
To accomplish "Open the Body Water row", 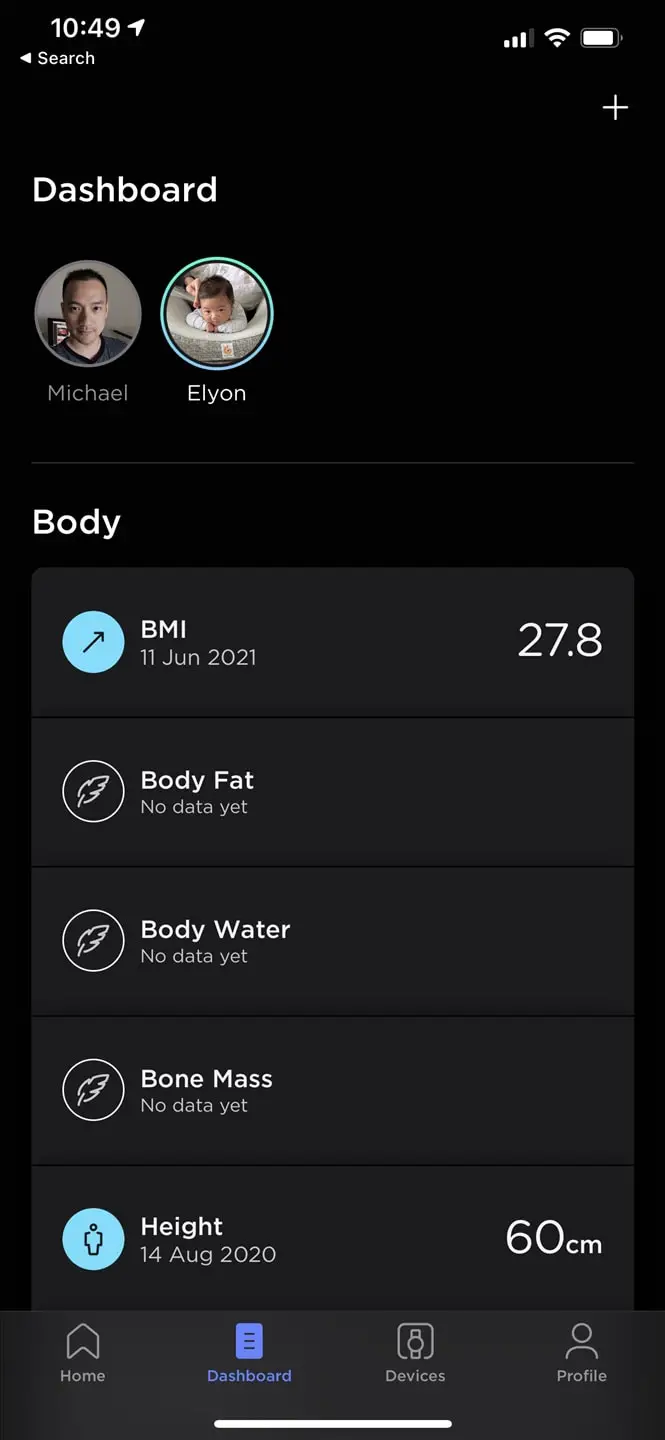I will (x=333, y=942).
